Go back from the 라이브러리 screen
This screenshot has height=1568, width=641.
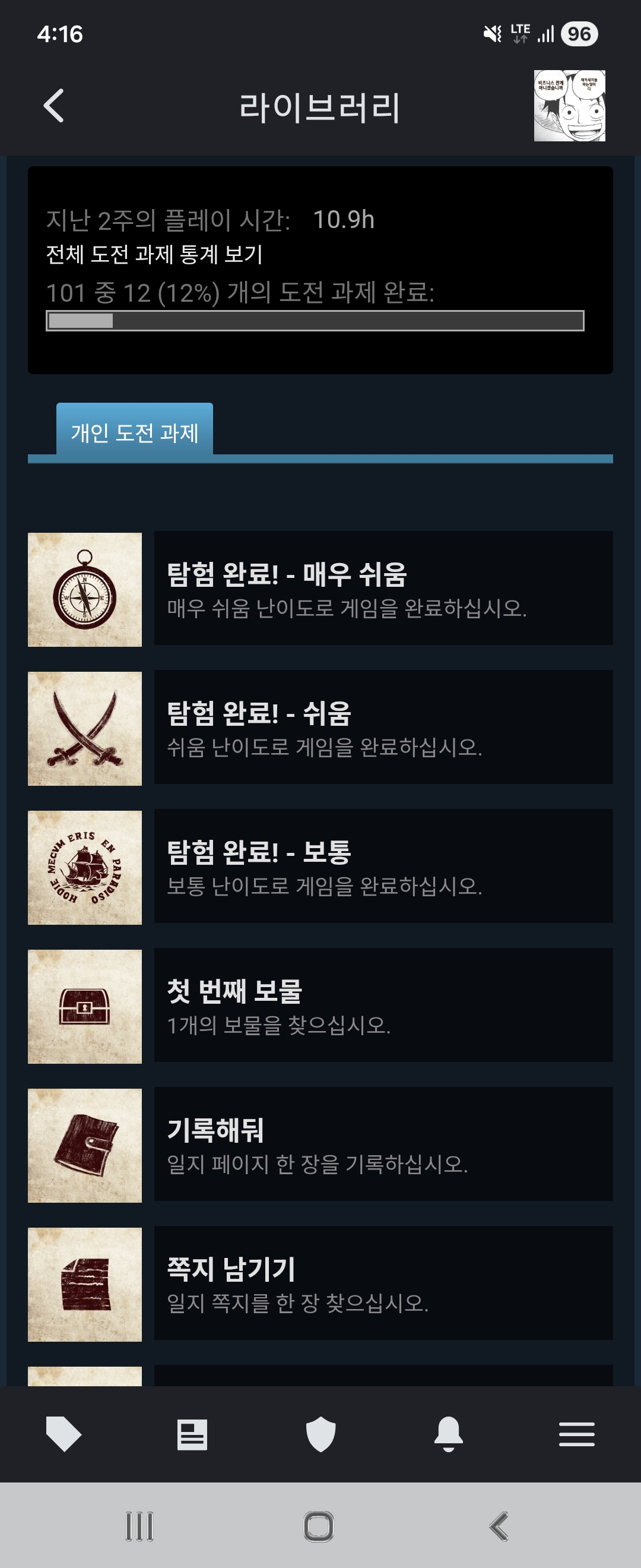tap(54, 106)
